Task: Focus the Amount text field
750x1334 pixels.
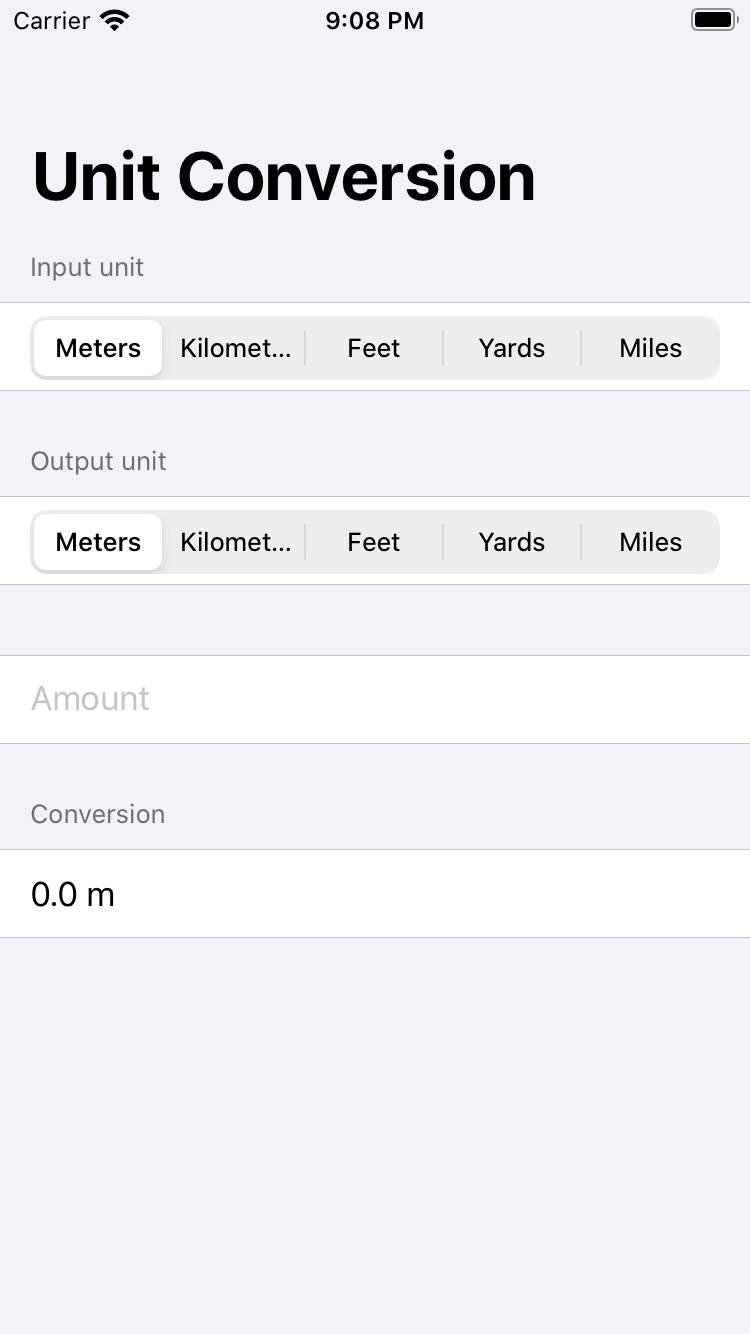Action: (375, 699)
